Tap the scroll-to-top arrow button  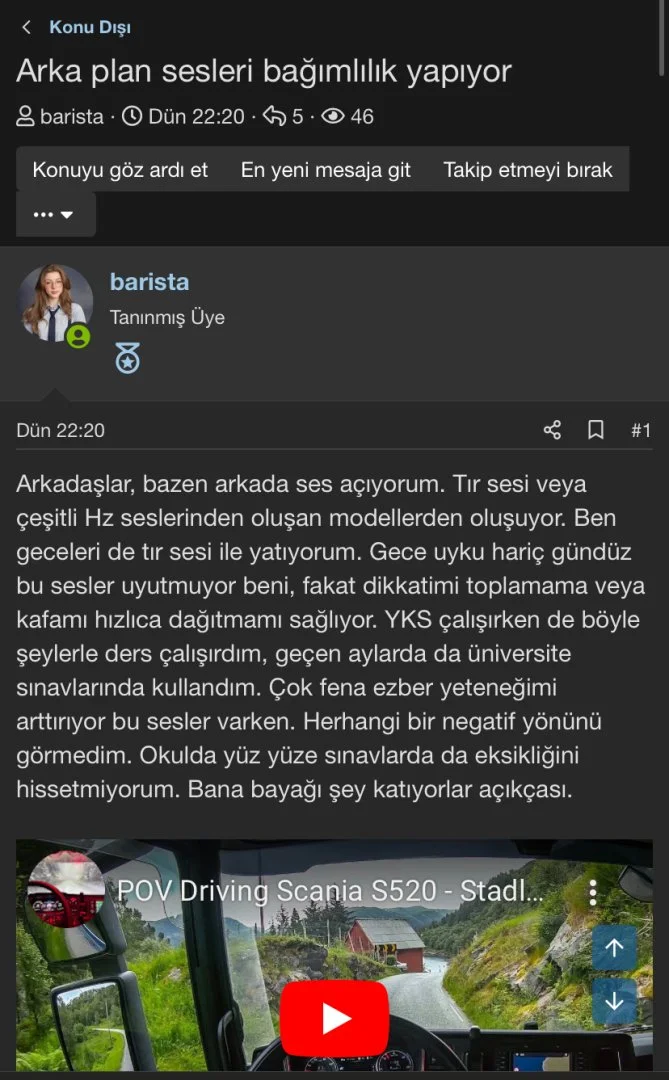tap(614, 948)
